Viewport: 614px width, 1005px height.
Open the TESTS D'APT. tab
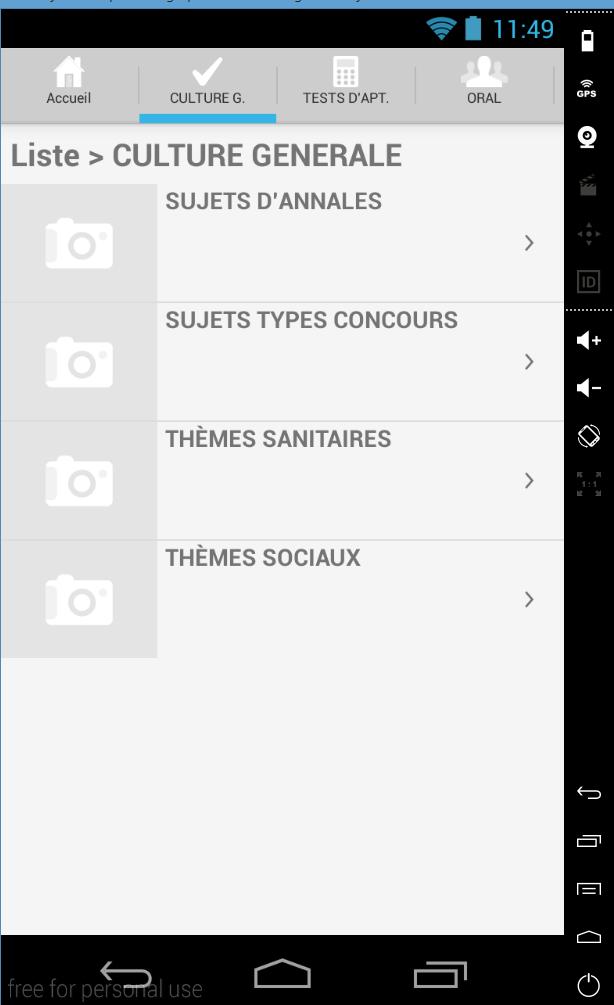[345, 82]
